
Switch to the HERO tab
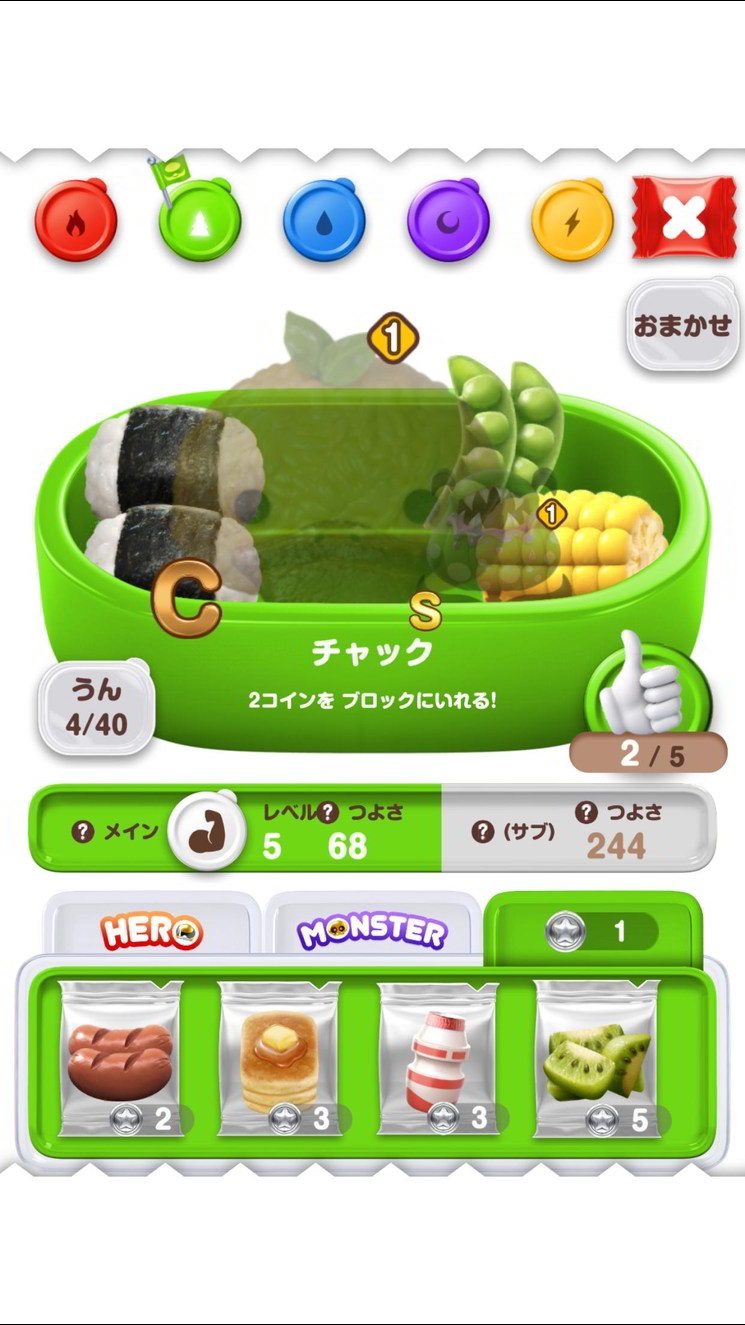(x=152, y=932)
